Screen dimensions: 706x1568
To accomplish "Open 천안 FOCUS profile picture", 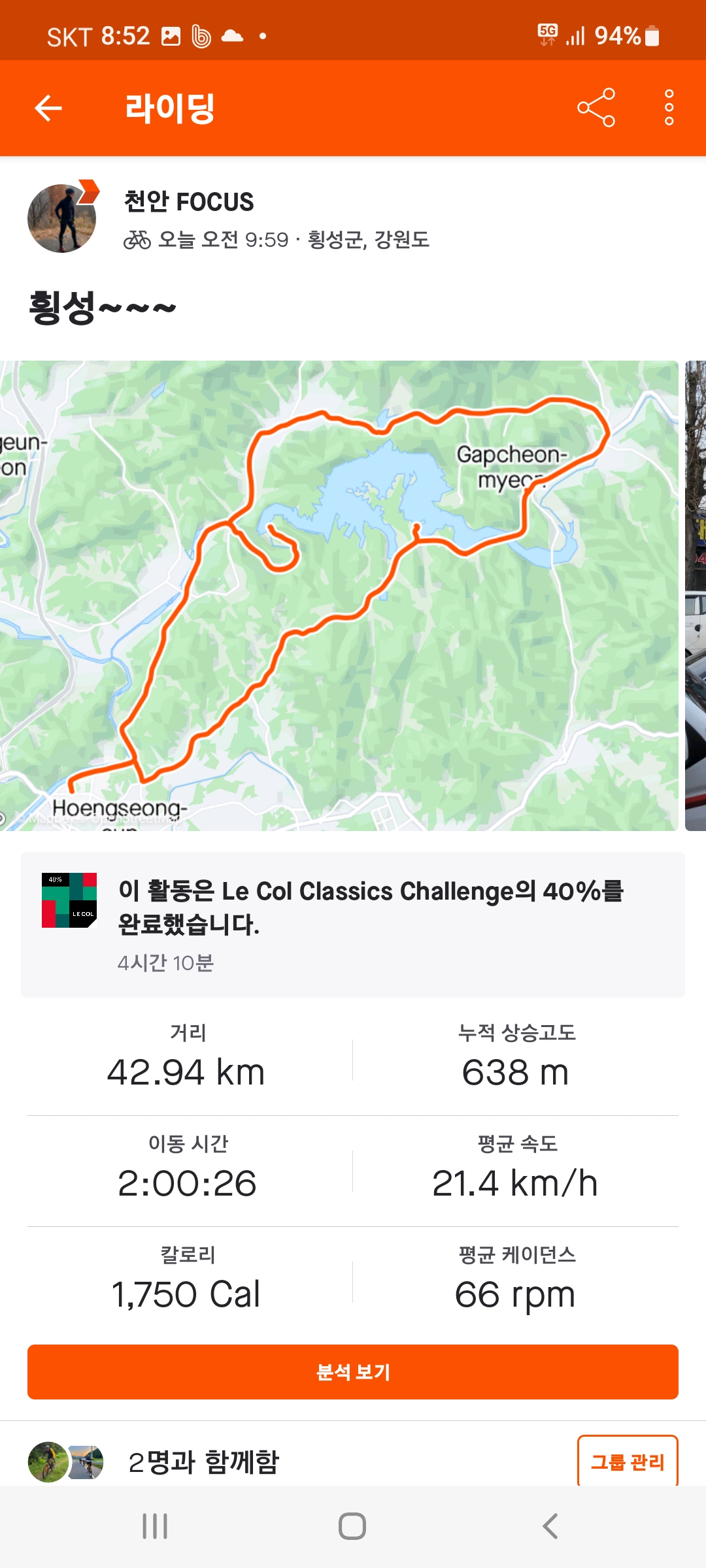I will [61, 219].
